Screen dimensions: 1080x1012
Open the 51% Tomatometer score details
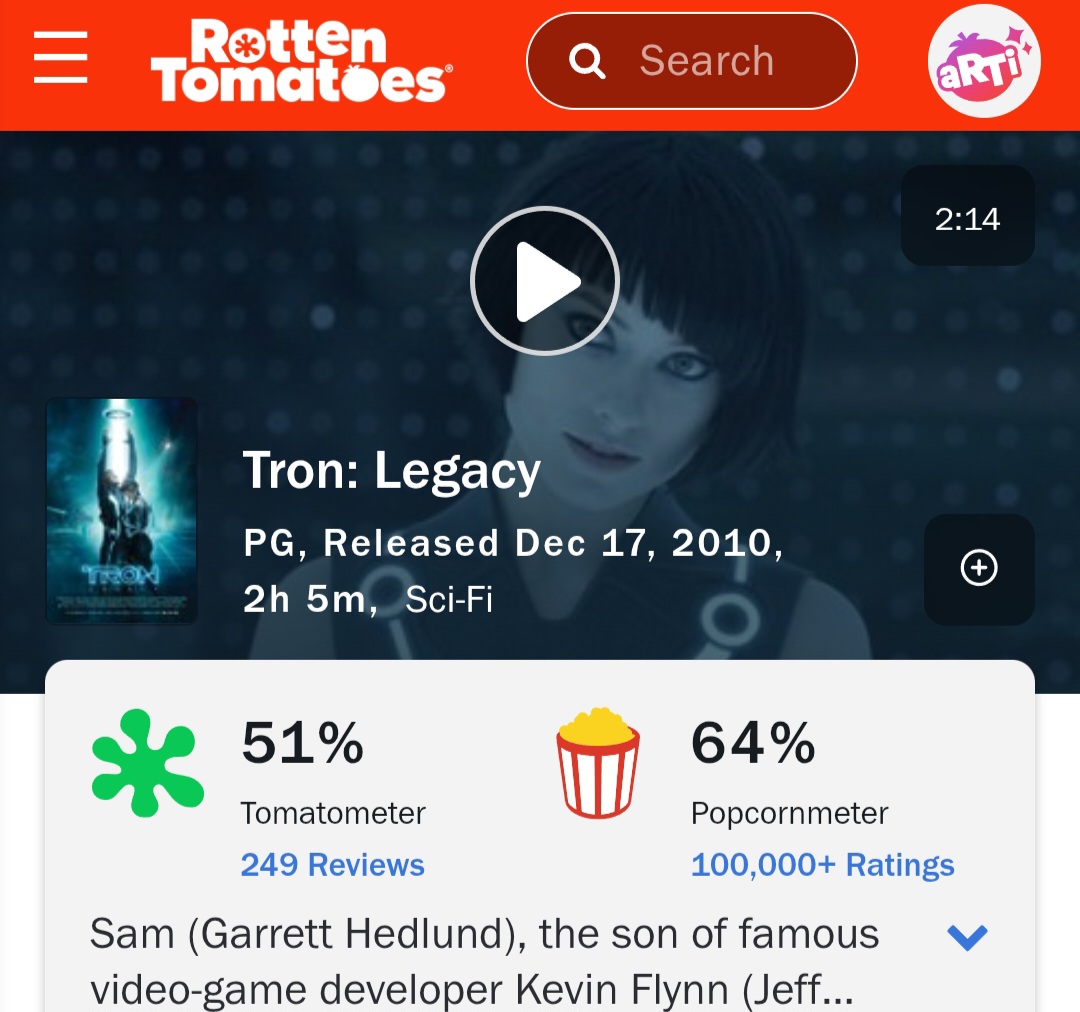tap(302, 744)
